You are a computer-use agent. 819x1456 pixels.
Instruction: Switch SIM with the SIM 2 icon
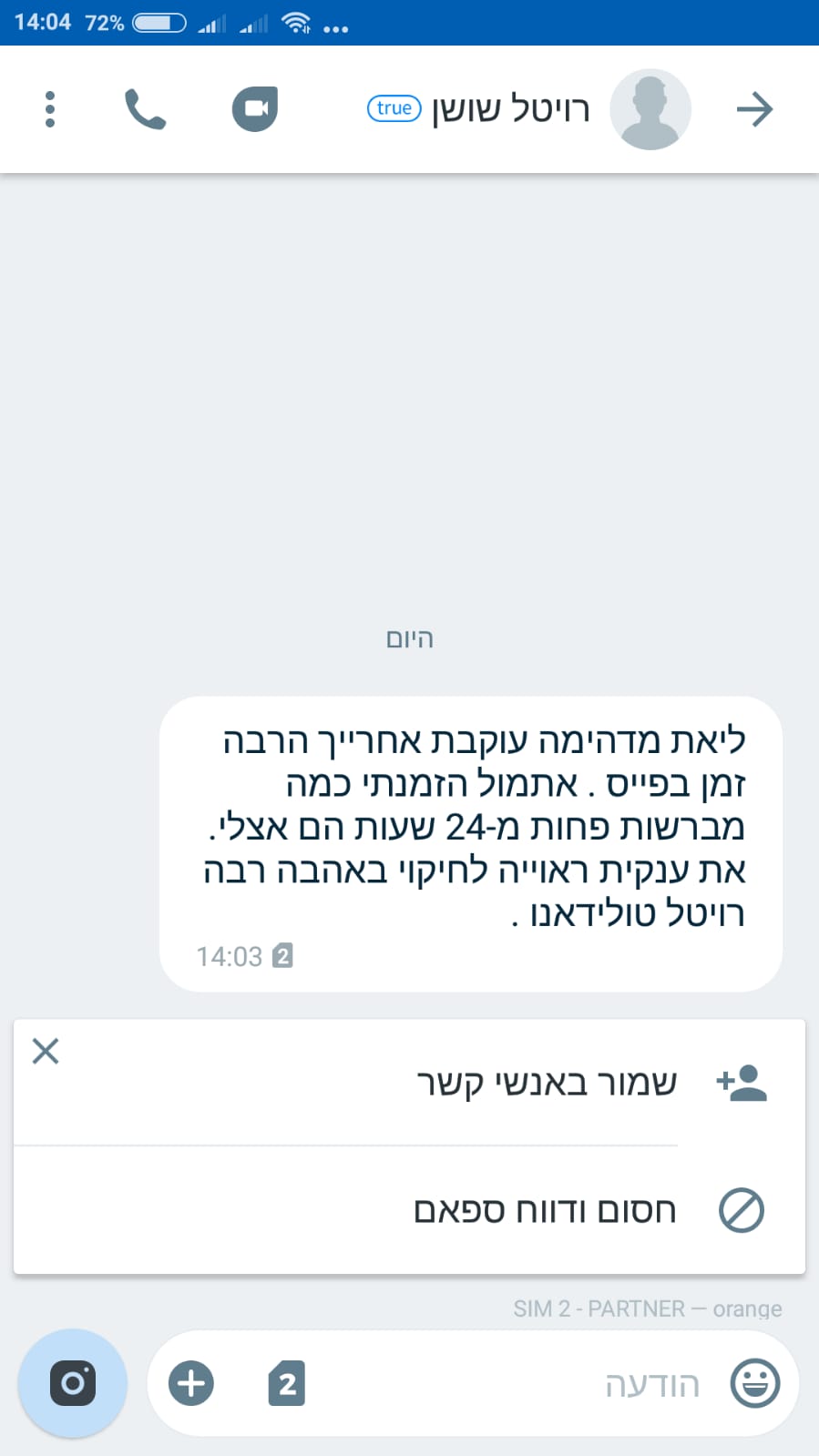click(287, 1383)
